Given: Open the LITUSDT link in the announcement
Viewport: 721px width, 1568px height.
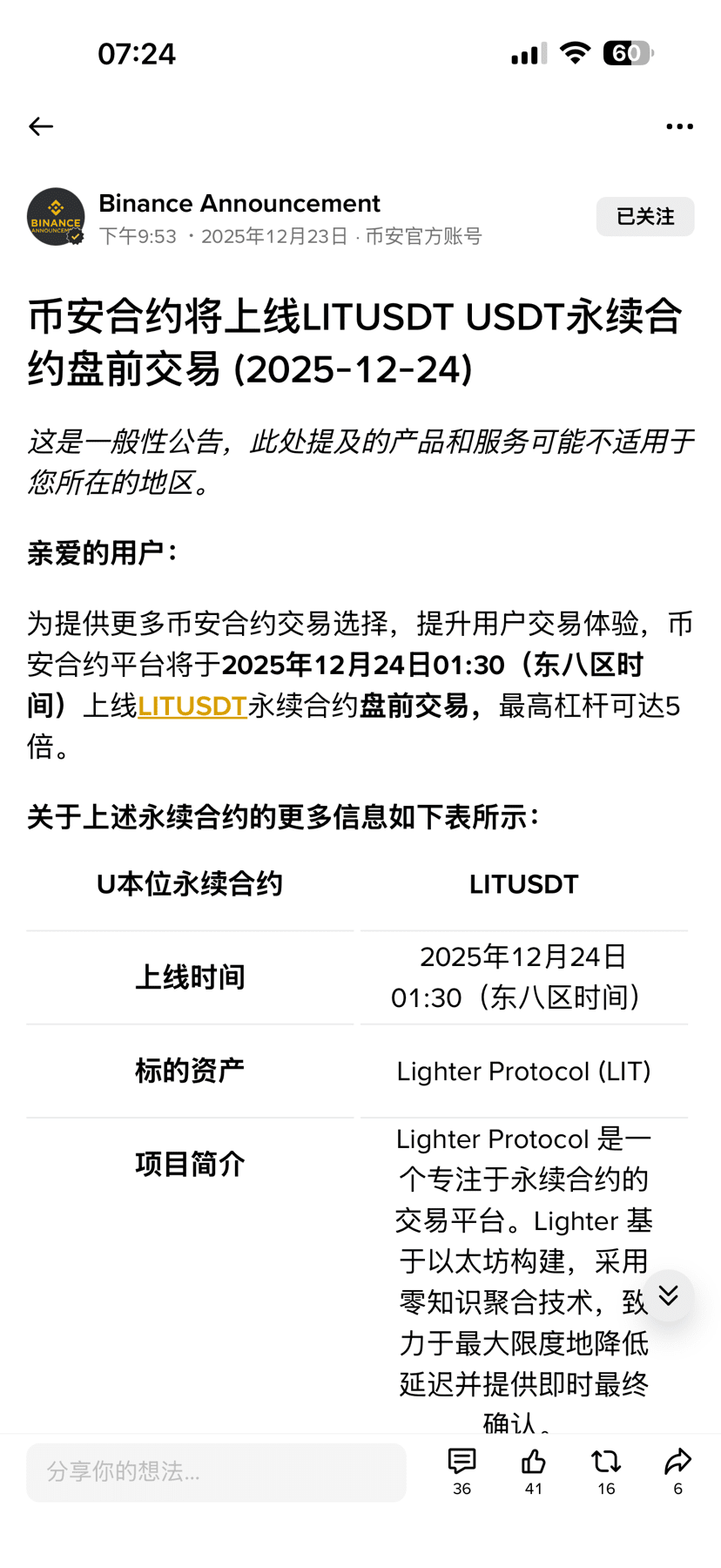Looking at the screenshot, I should pyautogui.click(x=192, y=706).
